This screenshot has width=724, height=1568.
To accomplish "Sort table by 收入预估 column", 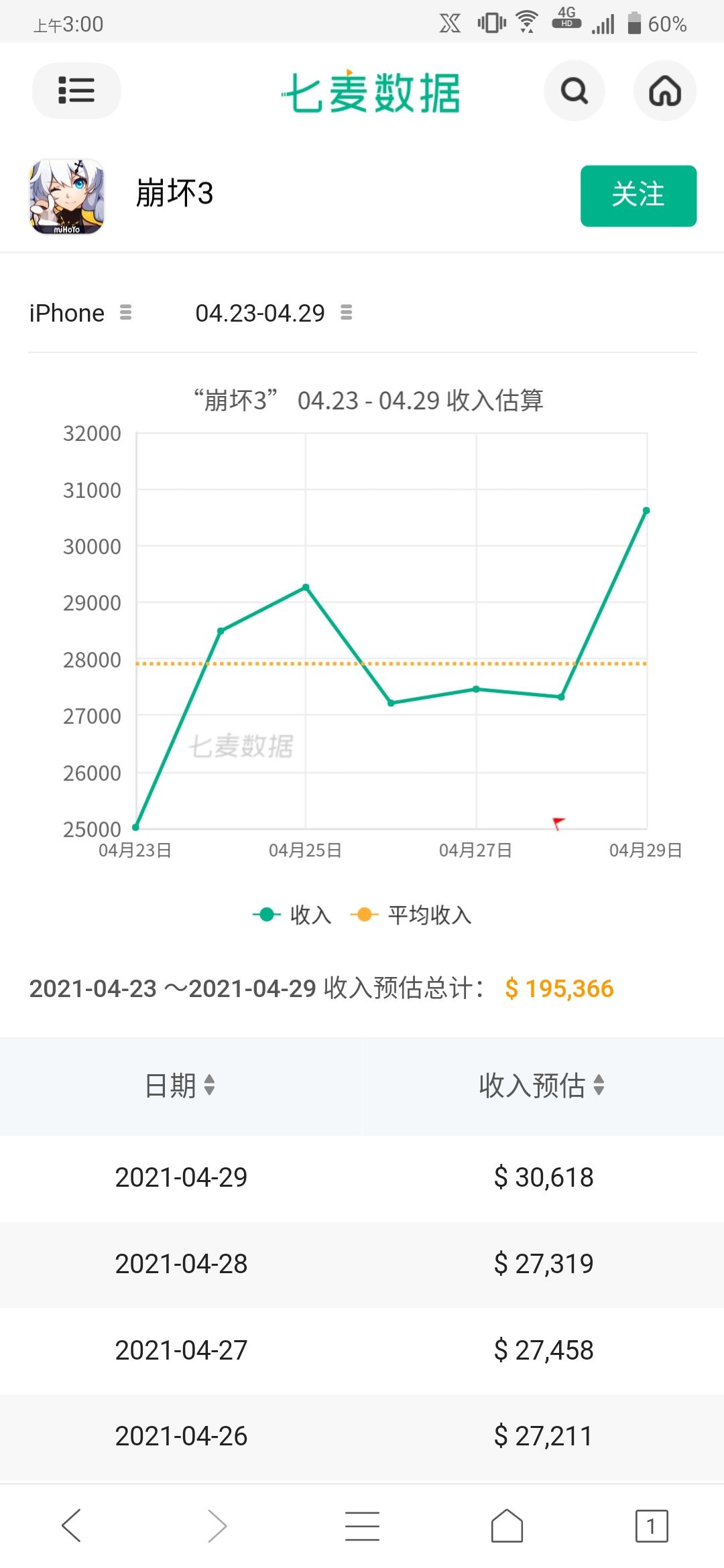I will (542, 1086).
